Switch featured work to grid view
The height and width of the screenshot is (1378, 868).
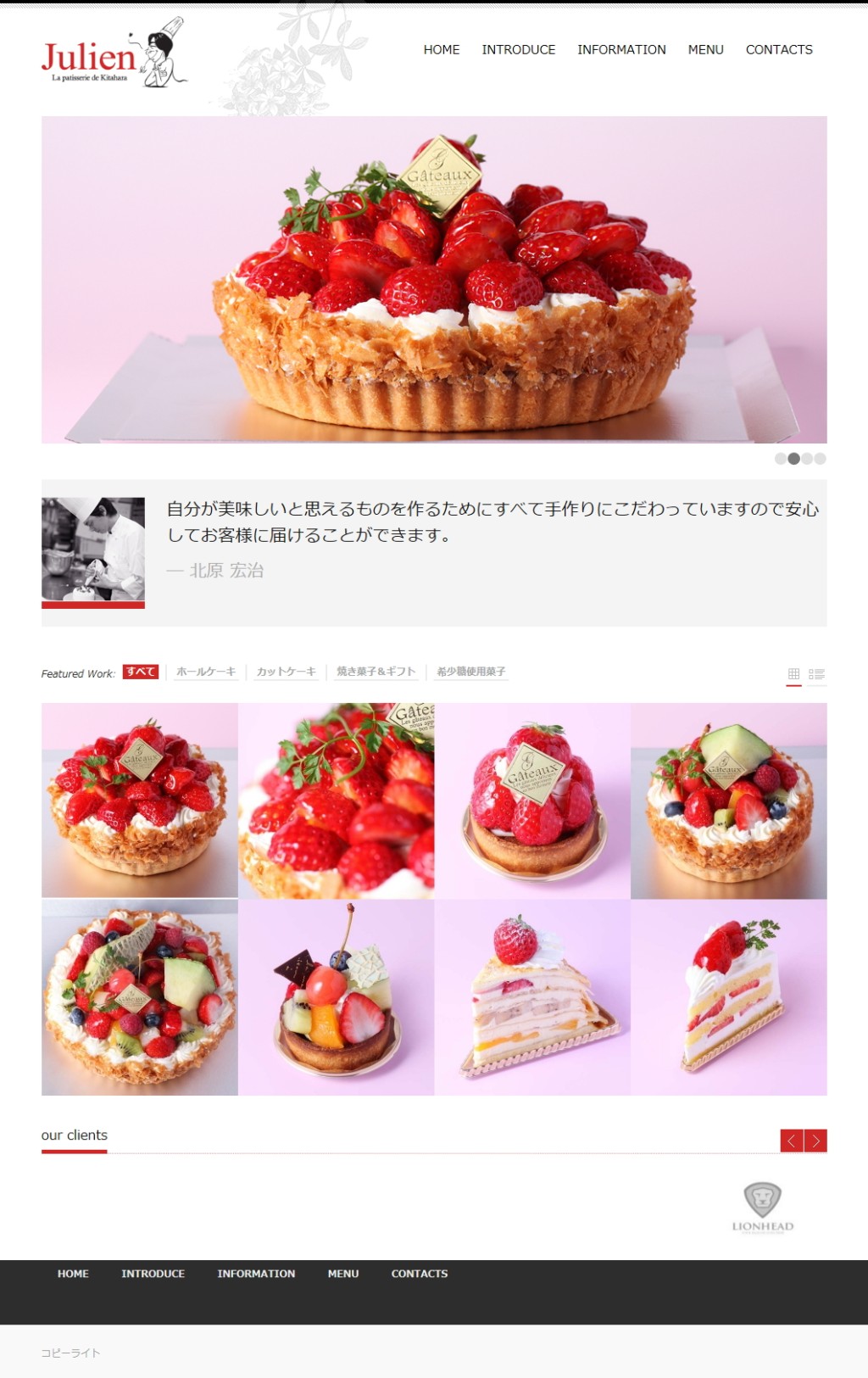[x=793, y=674]
